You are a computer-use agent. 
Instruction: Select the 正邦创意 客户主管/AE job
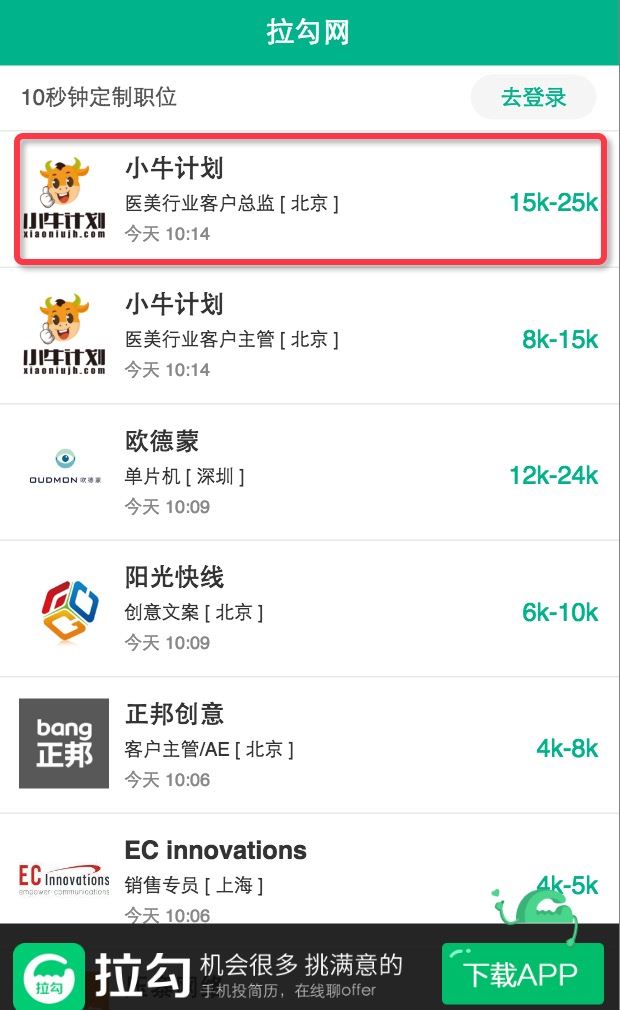tap(310, 745)
